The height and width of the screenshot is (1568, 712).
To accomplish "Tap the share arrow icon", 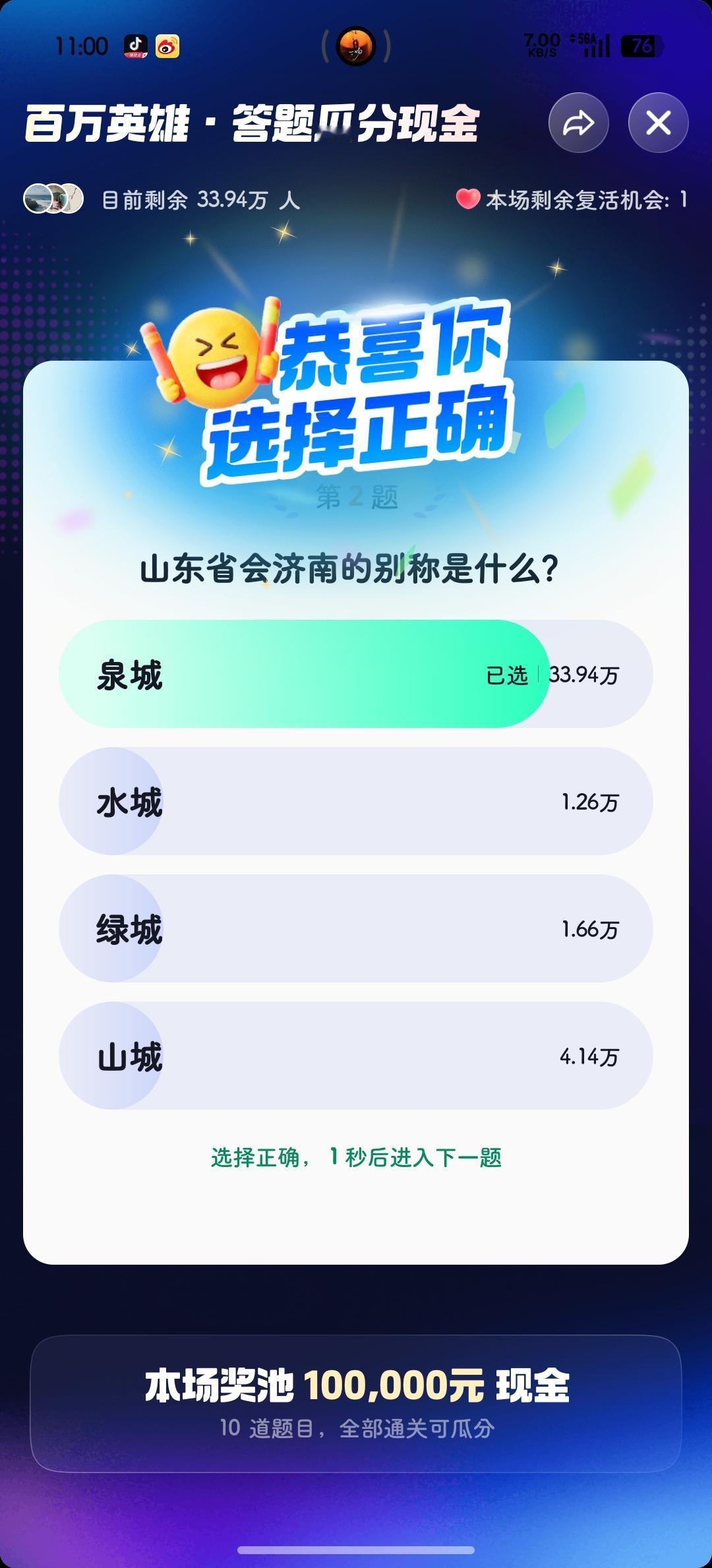I will point(578,123).
